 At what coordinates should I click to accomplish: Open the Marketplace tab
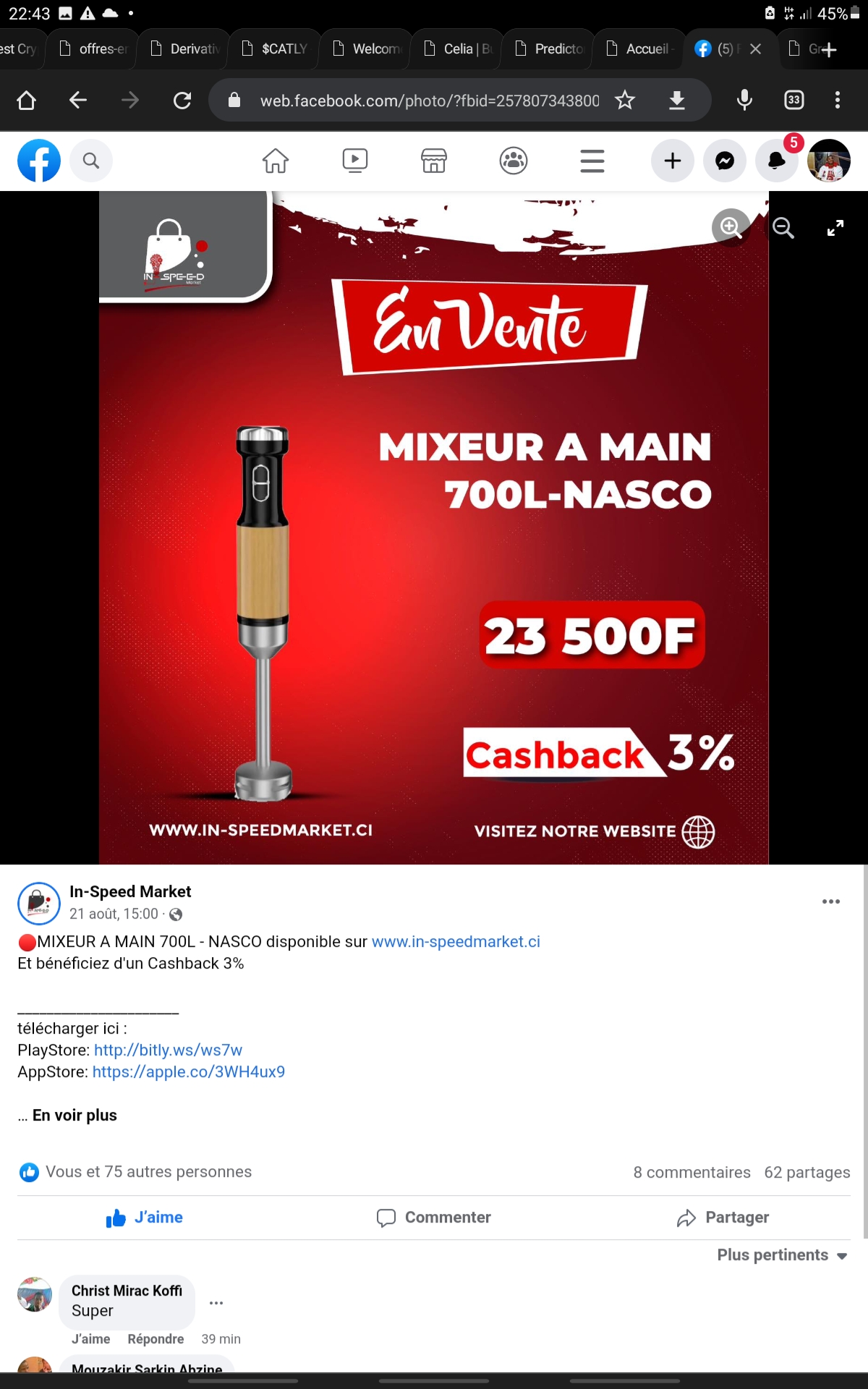(434, 161)
